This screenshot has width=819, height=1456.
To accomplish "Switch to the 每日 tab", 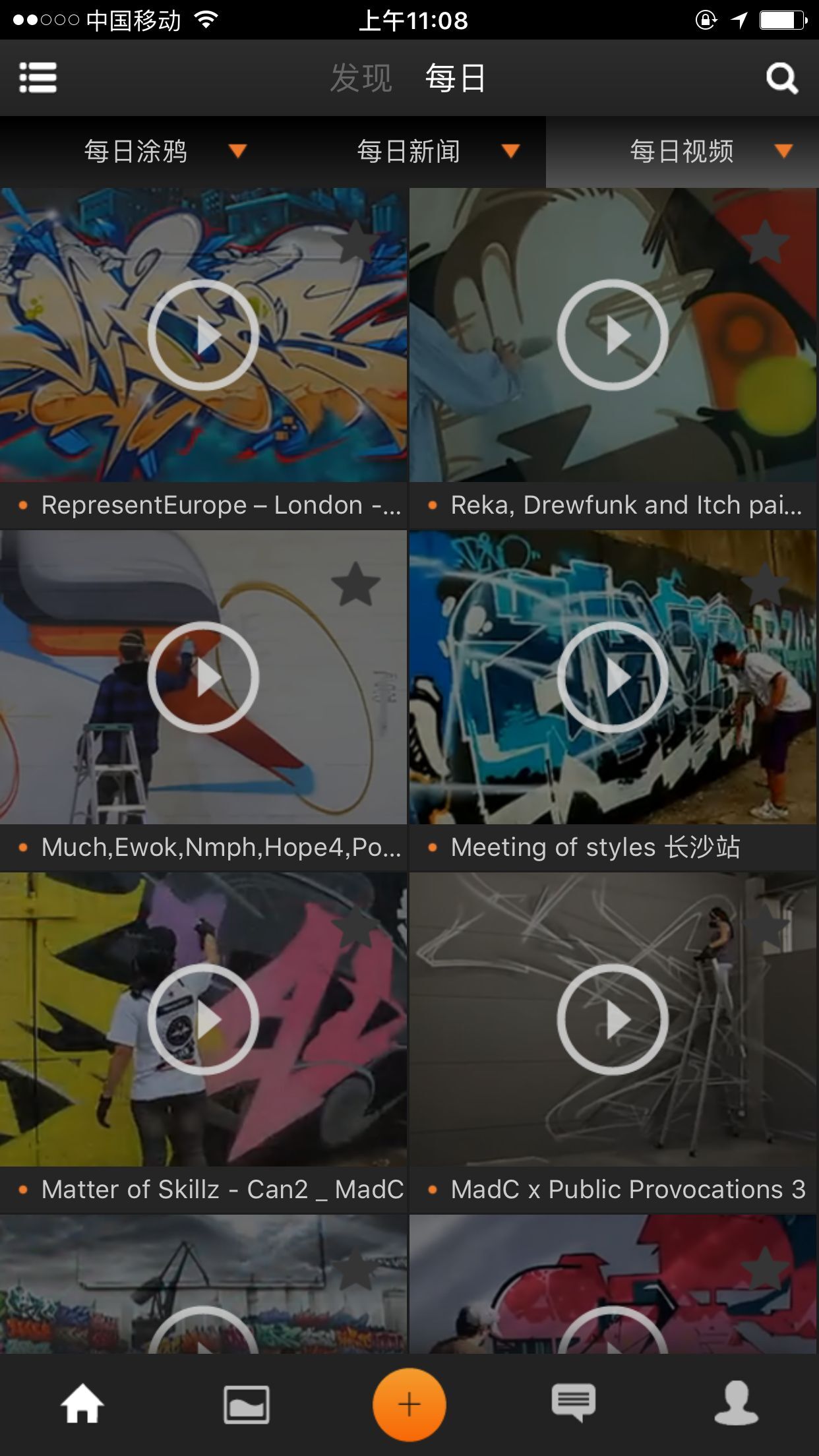I will click(455, 78).
